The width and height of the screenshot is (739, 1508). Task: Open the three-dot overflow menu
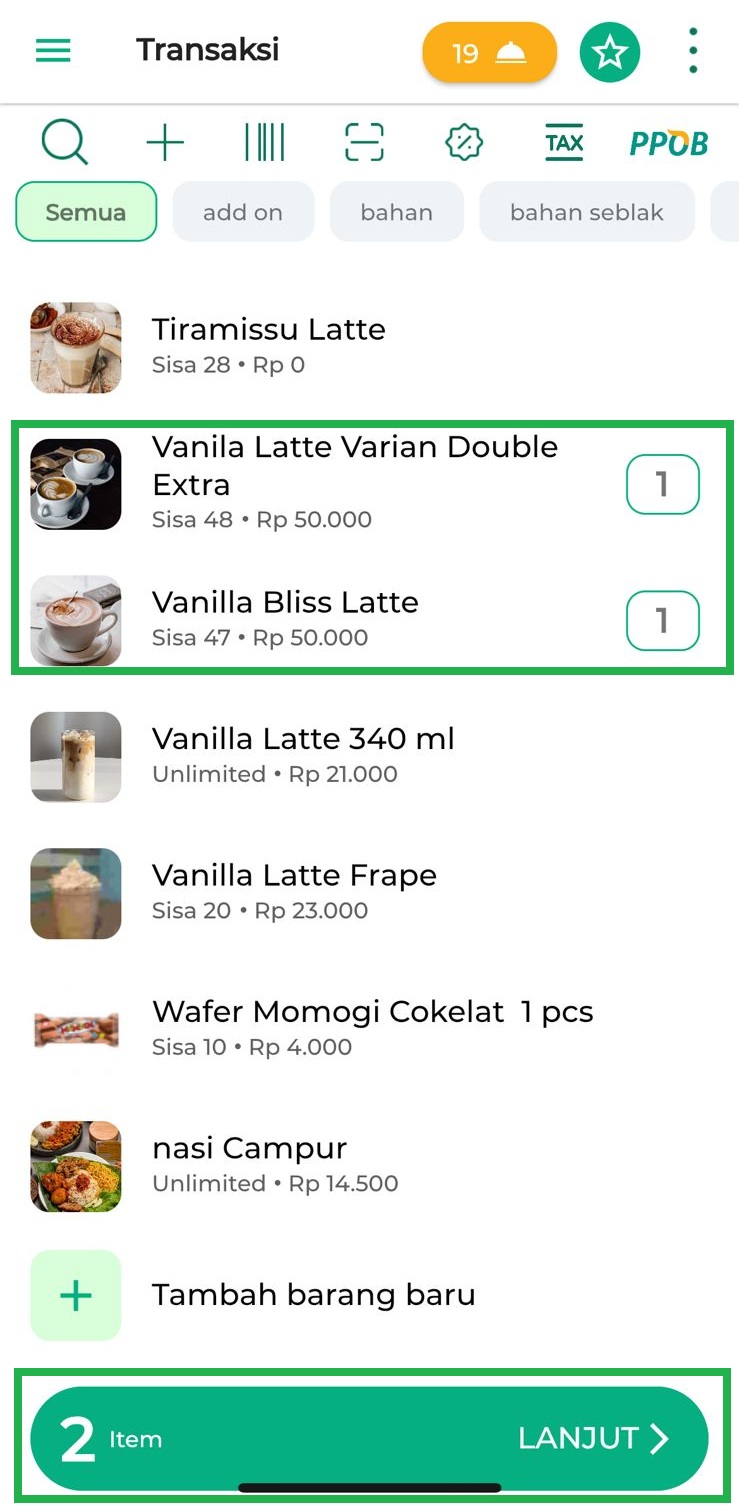(x=693, y=51)
